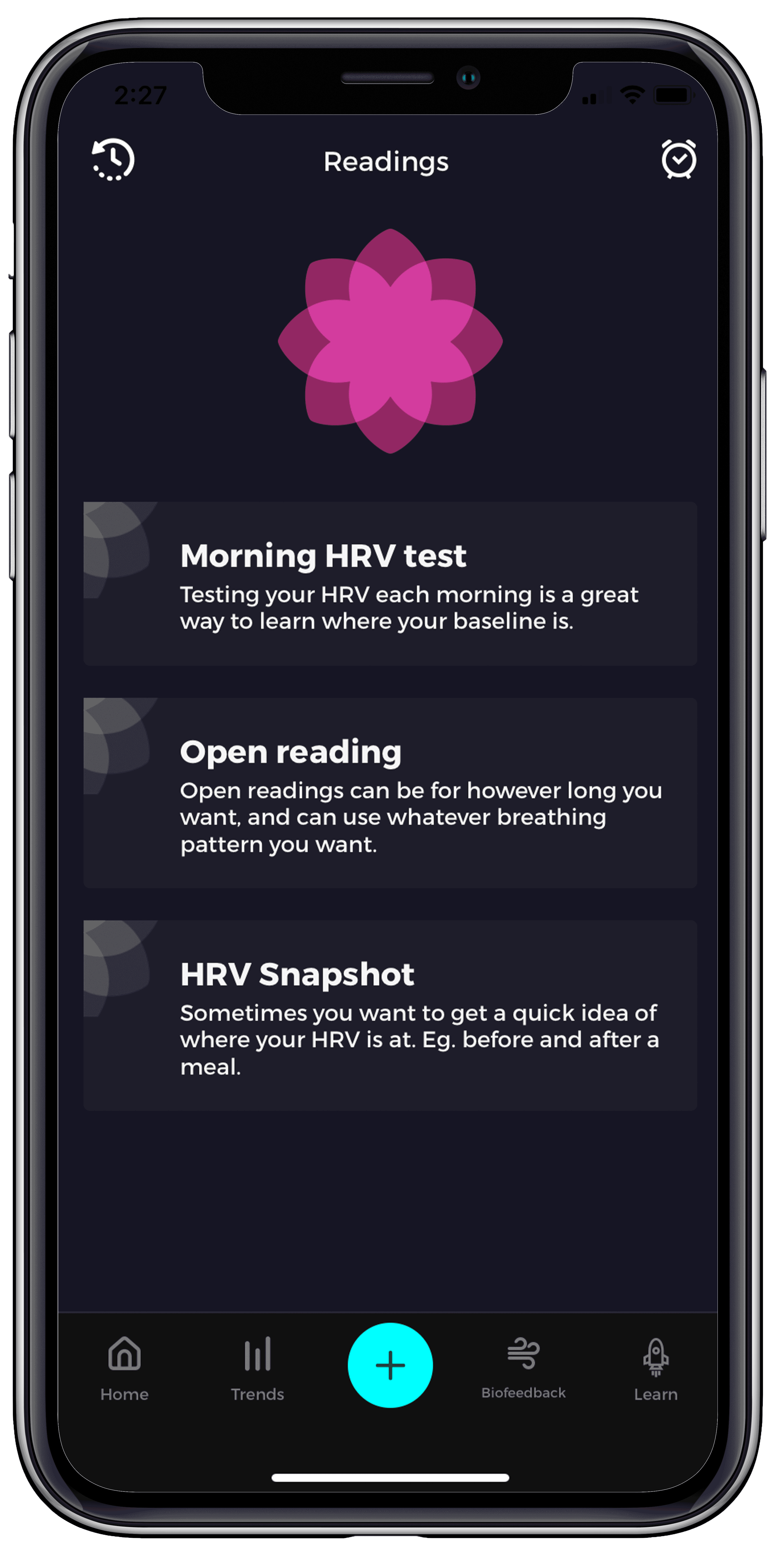Start the Morning HRV test
Viewport: 772px width, 1568px height.
(390, 583)
